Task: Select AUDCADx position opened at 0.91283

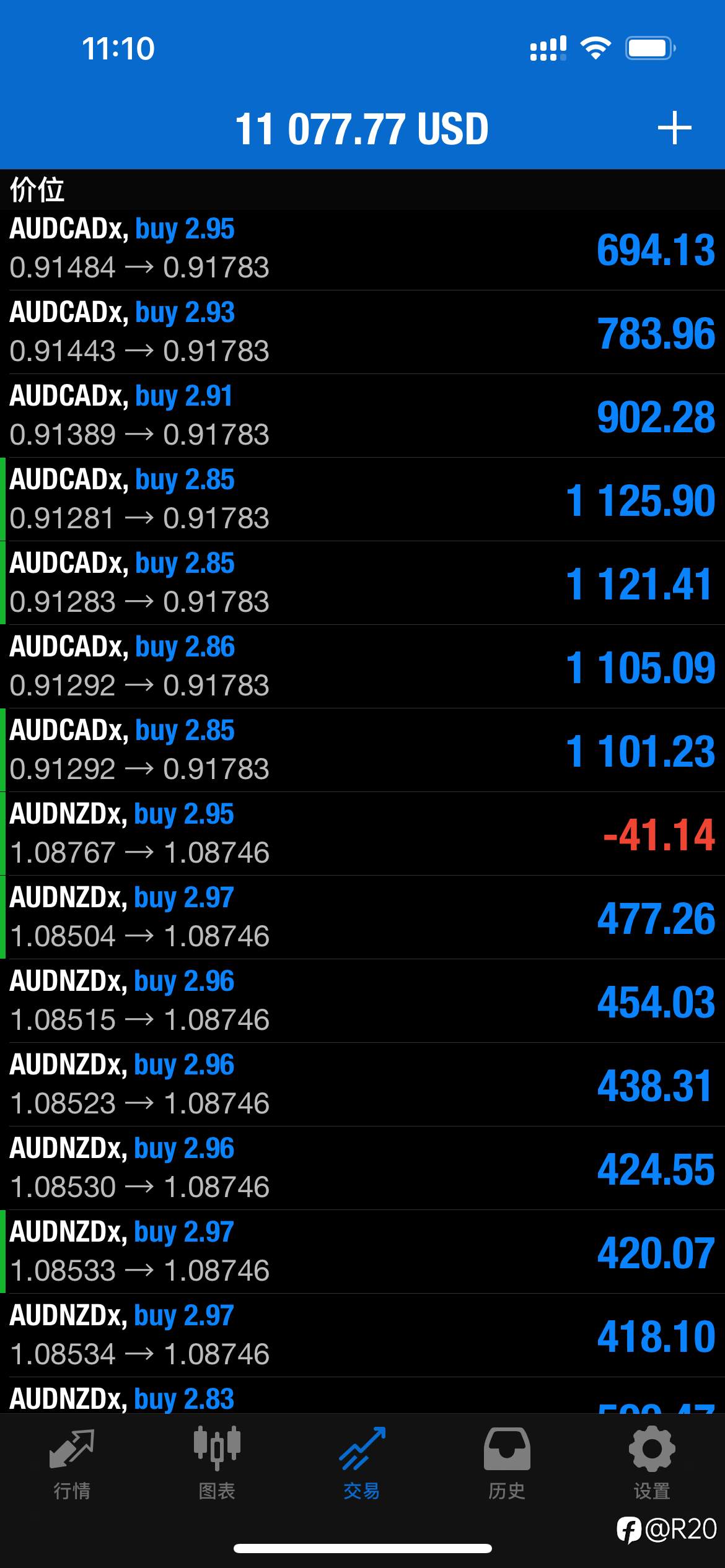Action: tap(362, 583)
